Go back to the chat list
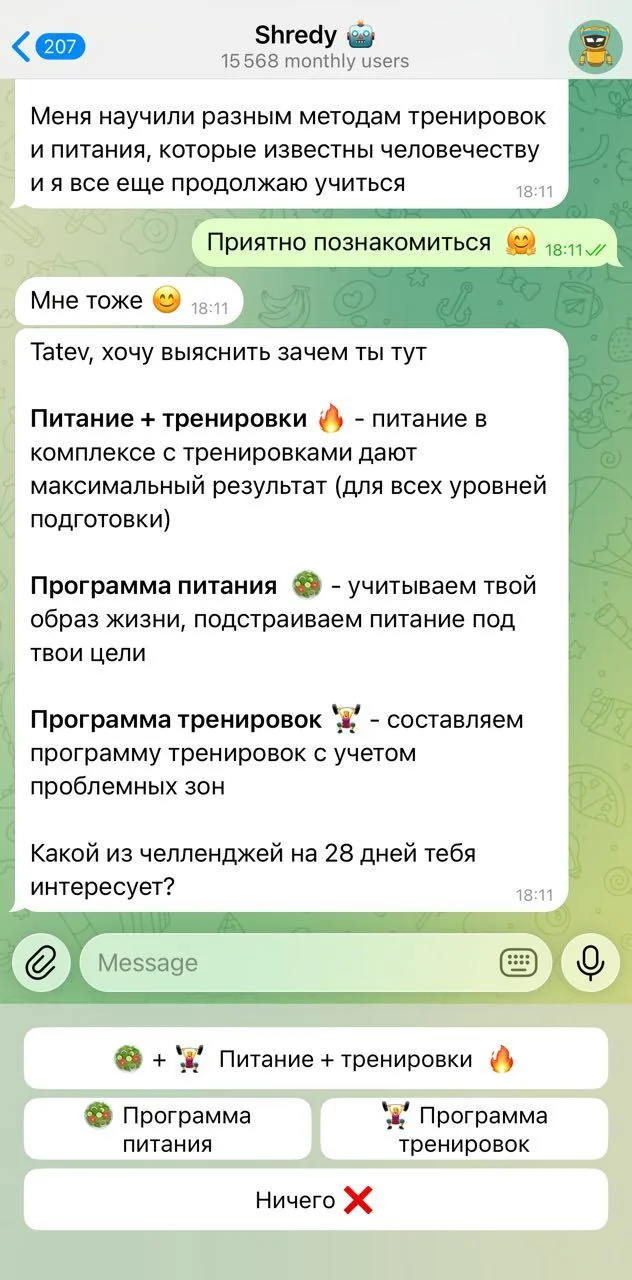Image resolution: width=632 pixels, height=1280 pixels. [48, 46]
